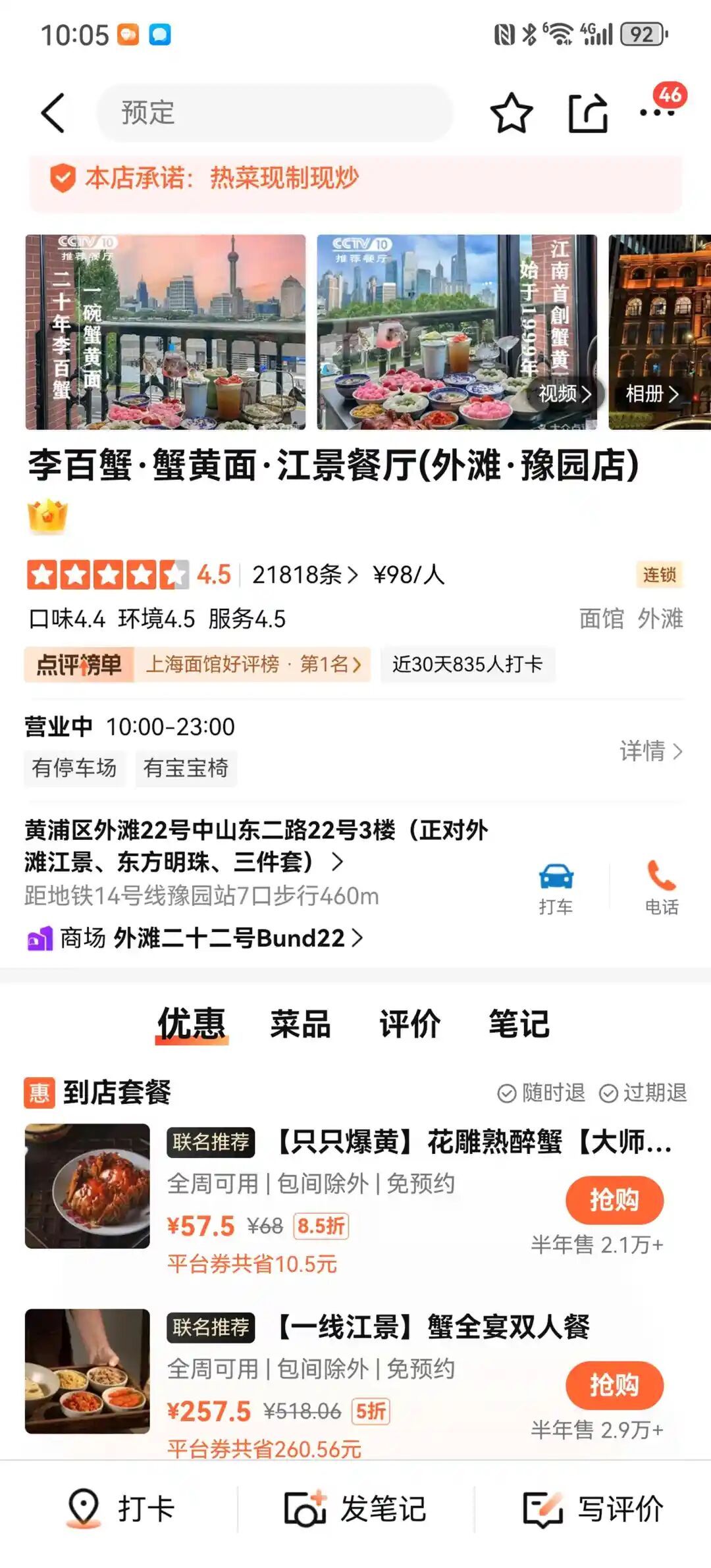Open the overflow menu with 46 badge

tap(658, 111)
